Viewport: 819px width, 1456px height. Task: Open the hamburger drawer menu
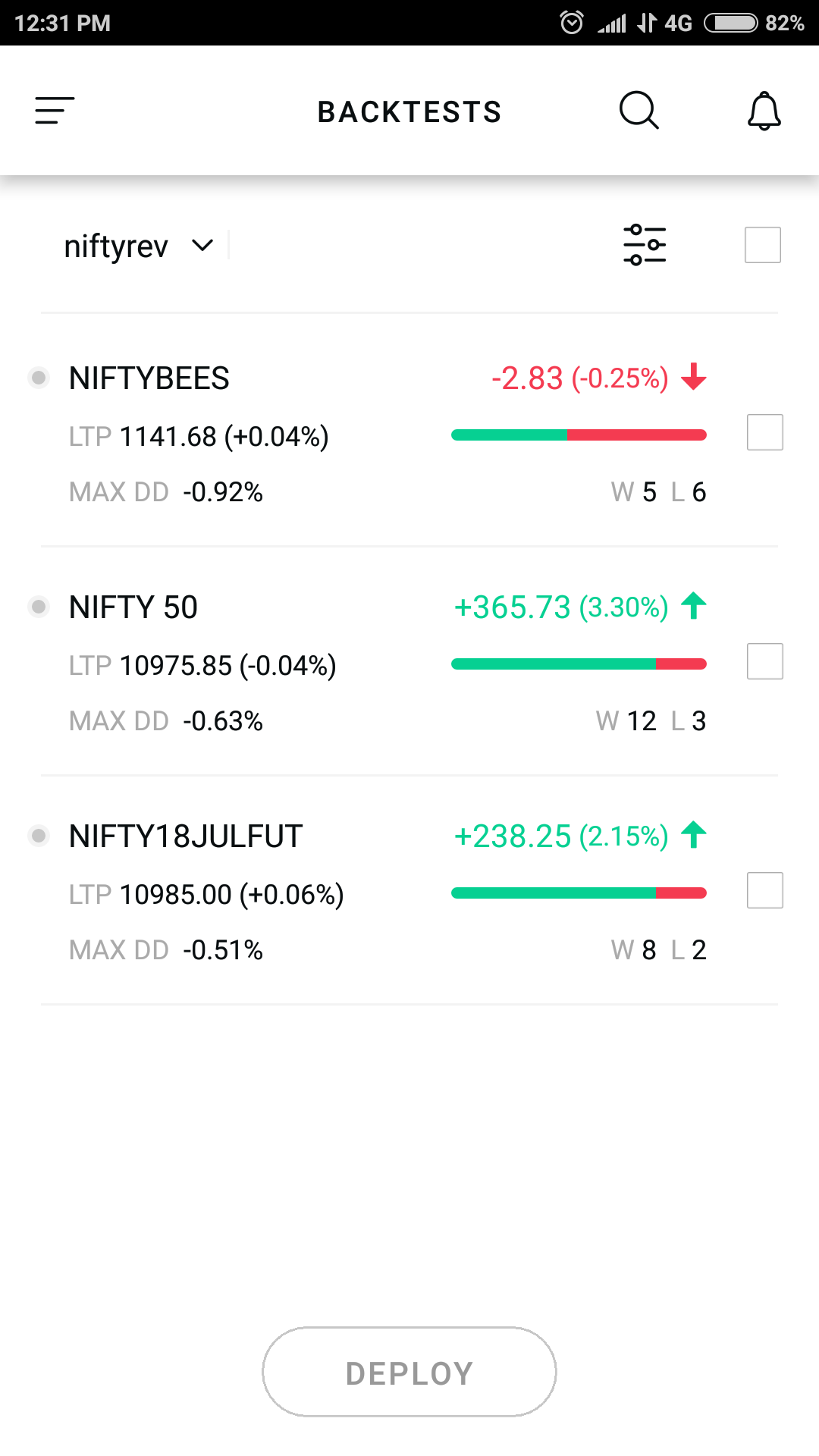tap(55, 111)
